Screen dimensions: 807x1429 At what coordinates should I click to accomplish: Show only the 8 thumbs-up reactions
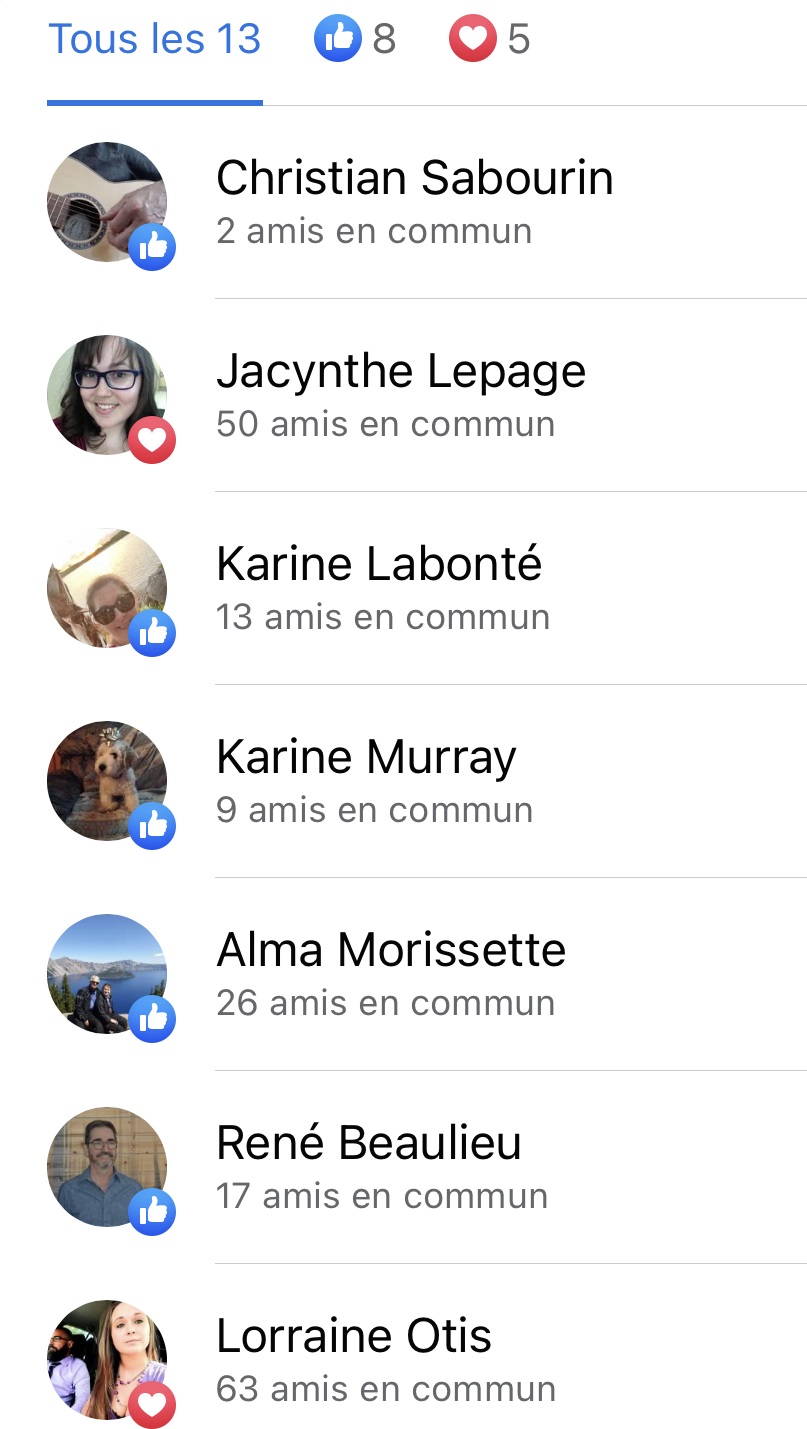coord(355,40)
